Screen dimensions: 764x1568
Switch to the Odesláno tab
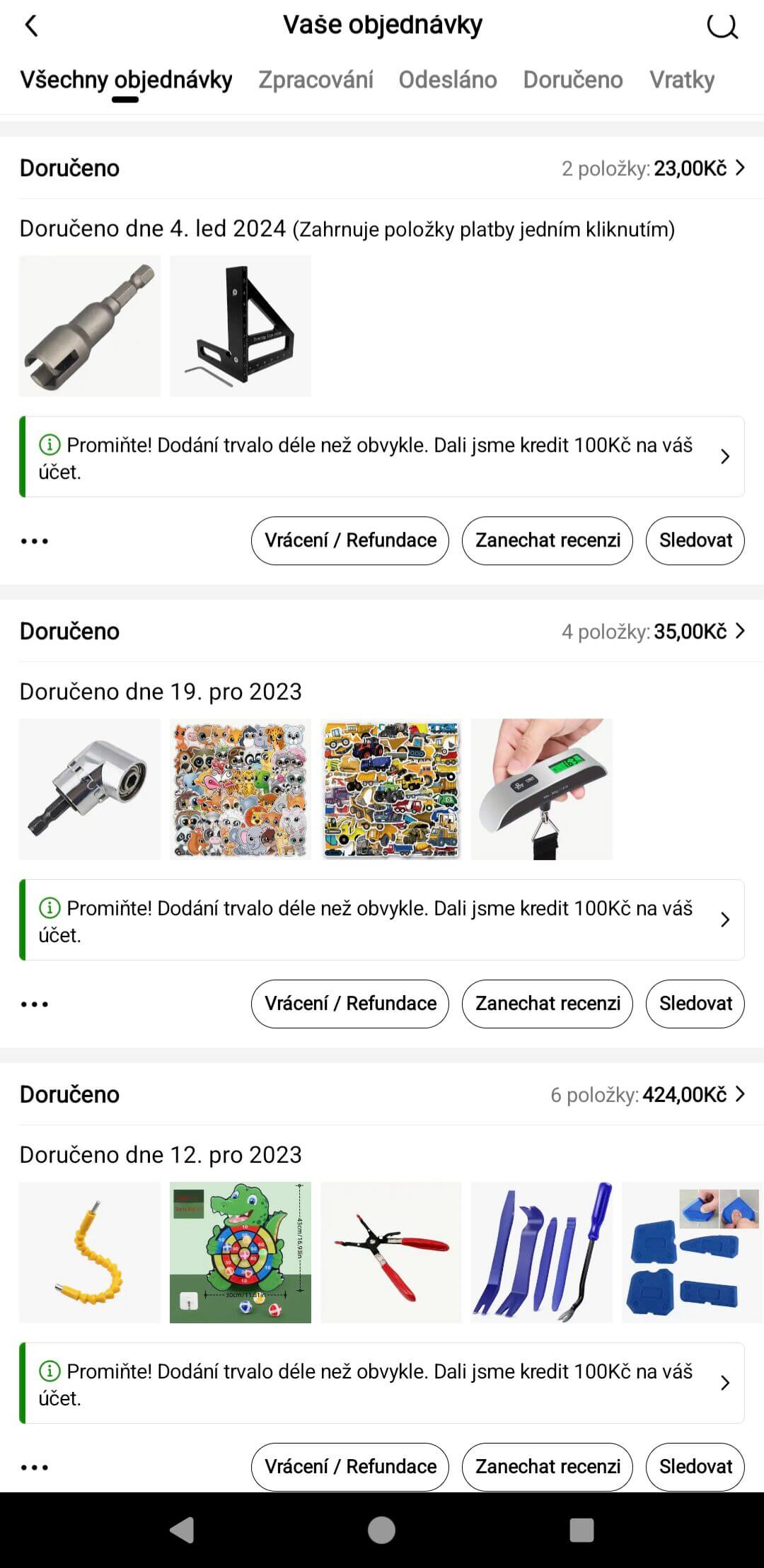(447, 80)
